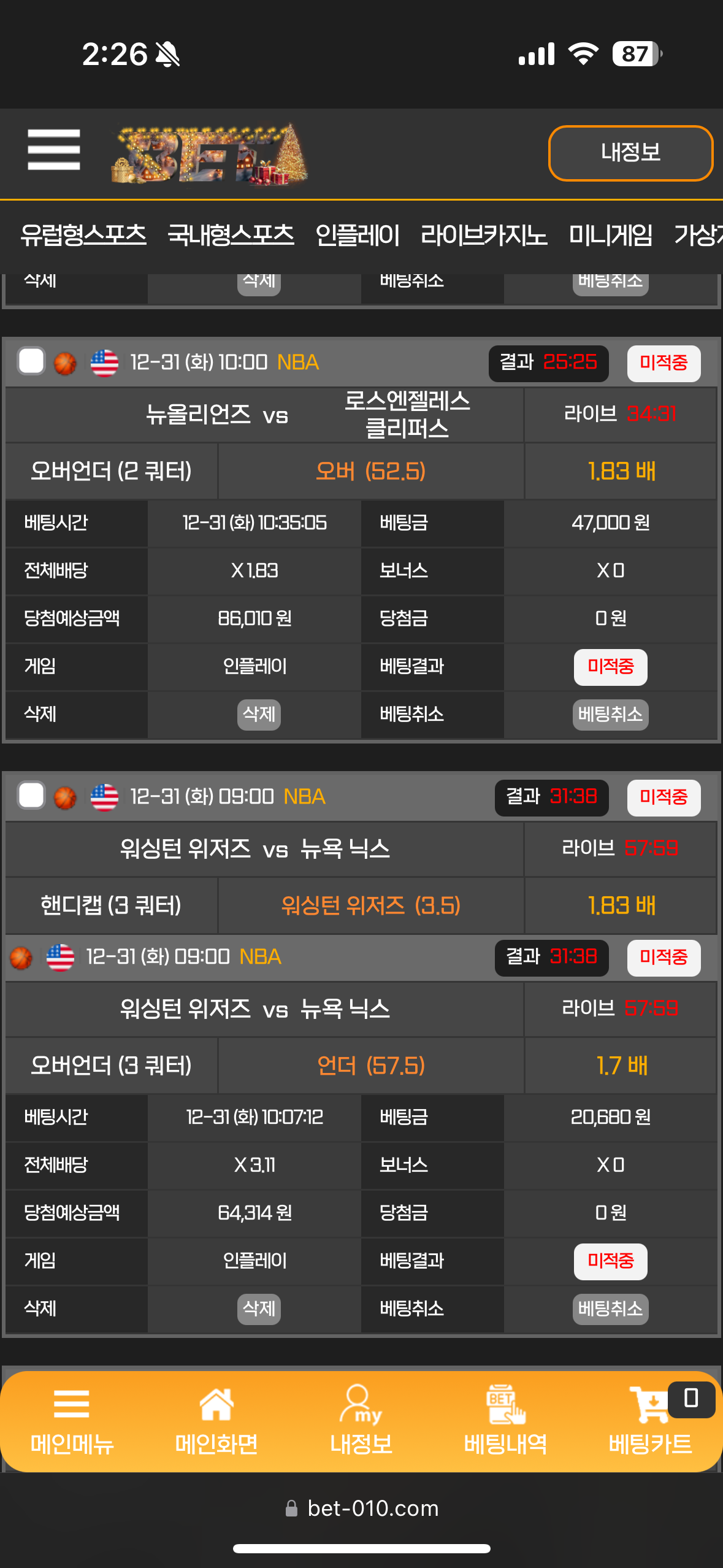Cancel the 20,680 원 bet via 베팅취소

point(610,1309)
